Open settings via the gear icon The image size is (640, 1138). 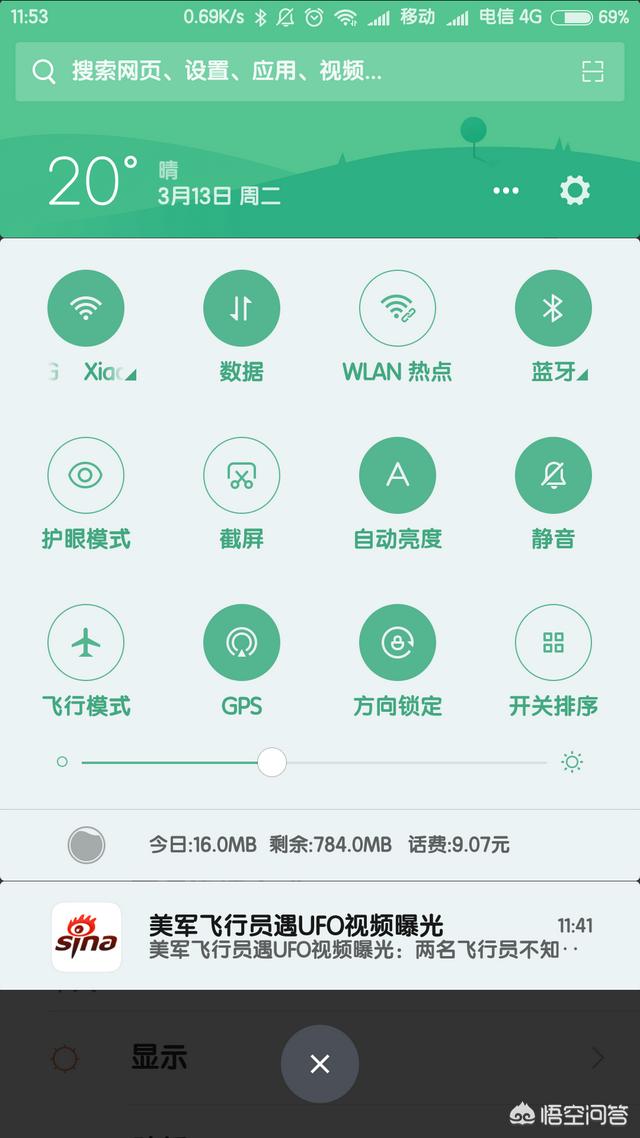pos(575,190)
